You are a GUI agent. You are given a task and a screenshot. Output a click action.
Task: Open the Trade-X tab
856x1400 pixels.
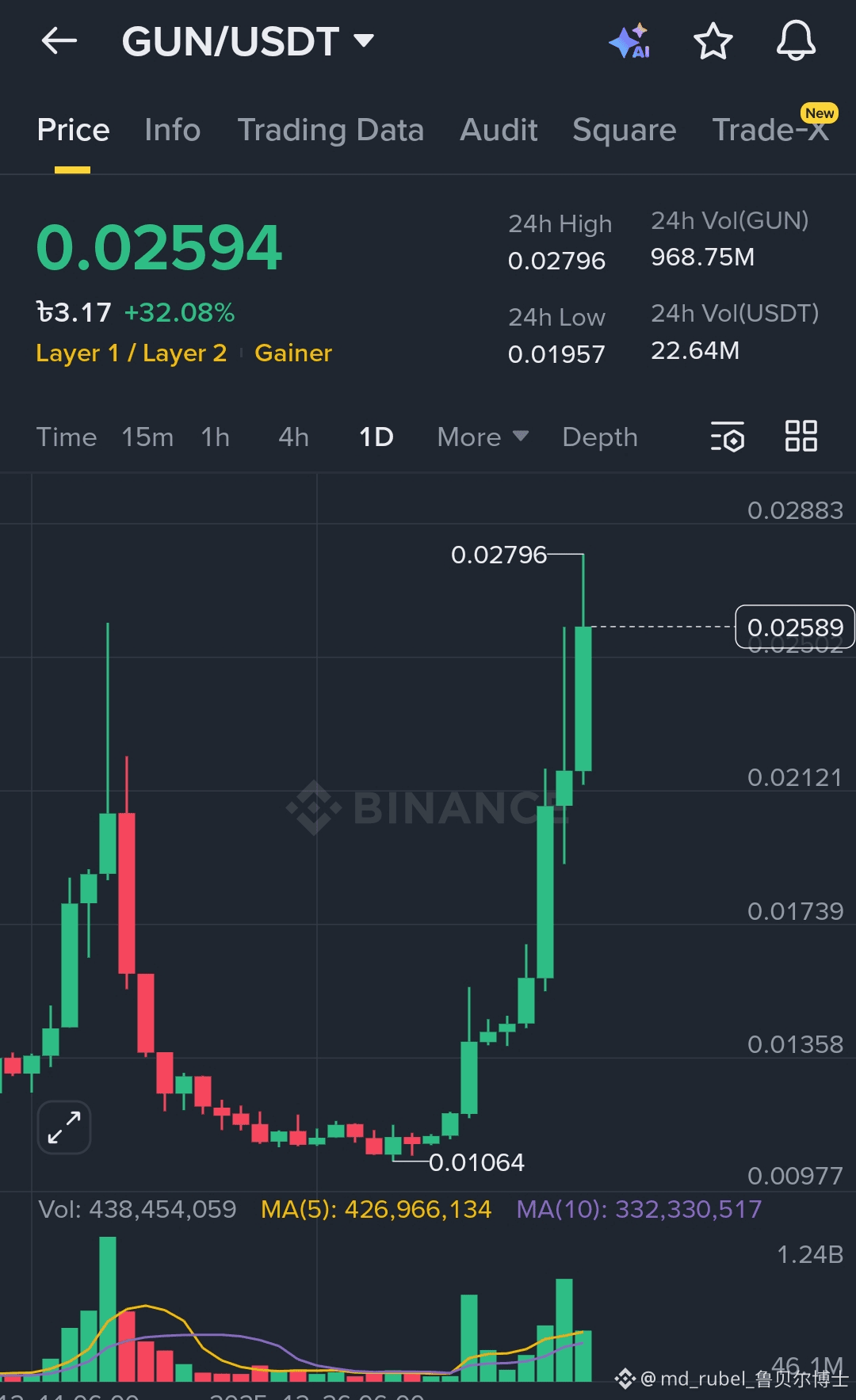point(770,130)
